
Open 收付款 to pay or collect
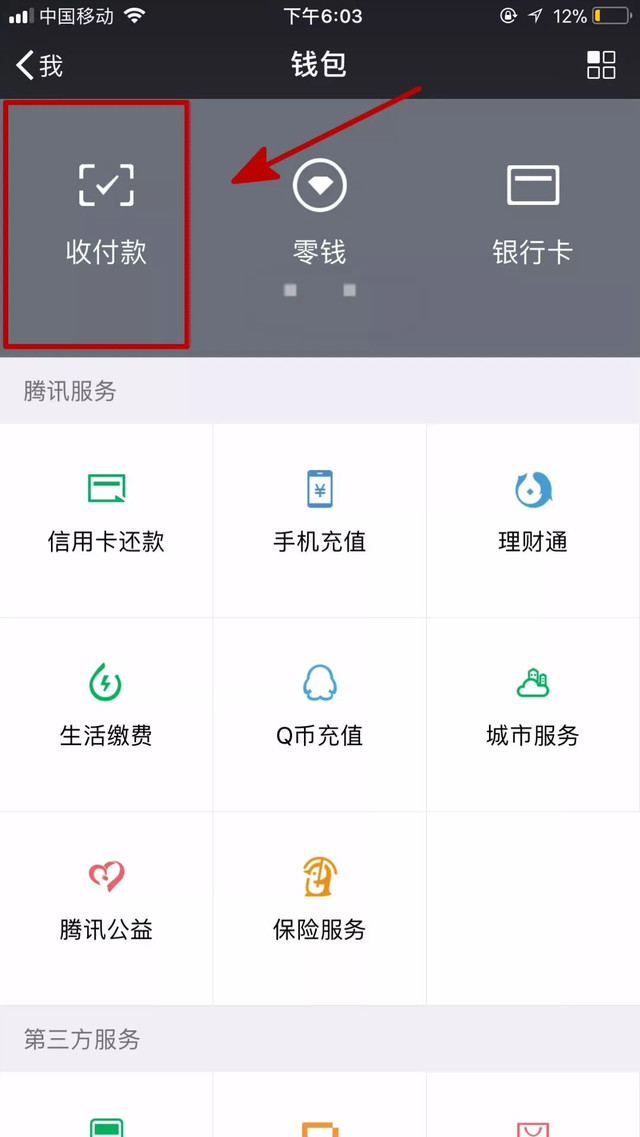pyautogui.click(x=107, y=215)
